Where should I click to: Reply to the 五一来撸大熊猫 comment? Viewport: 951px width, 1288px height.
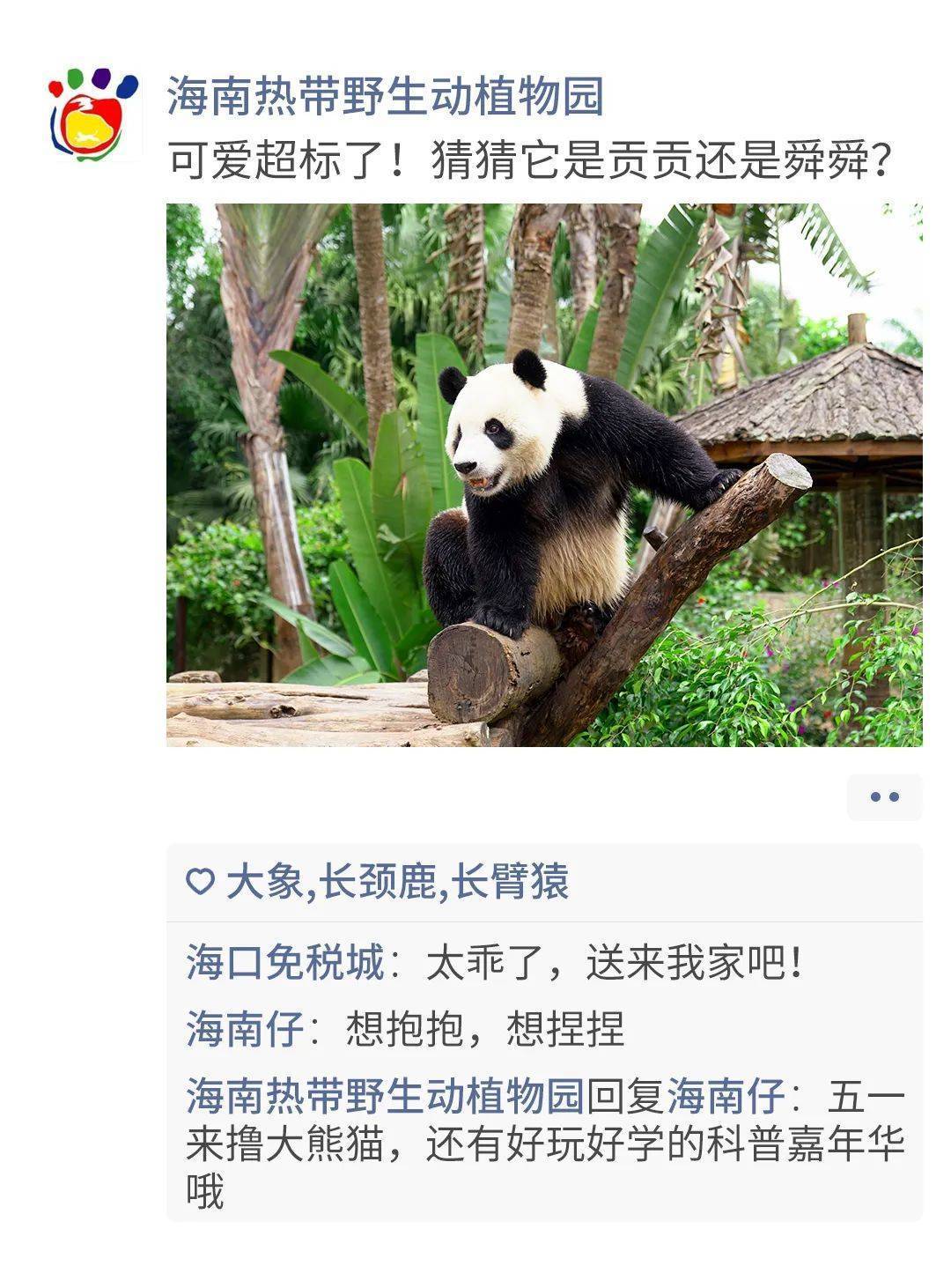(546, 1145)
